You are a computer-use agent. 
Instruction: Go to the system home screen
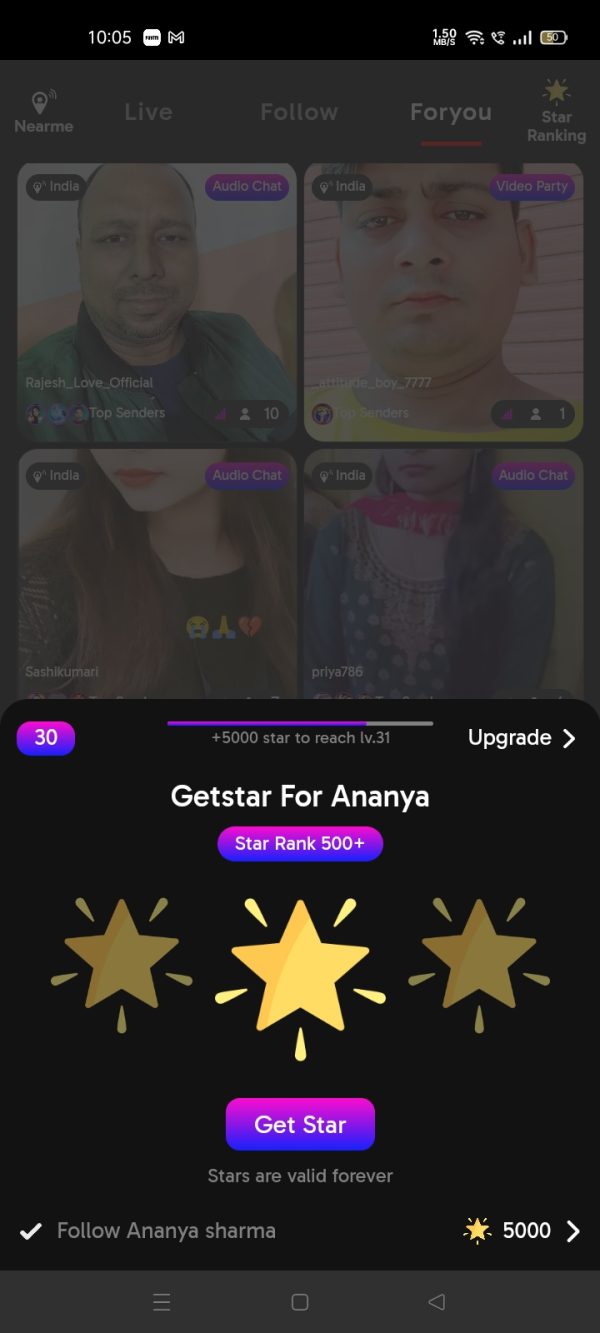299,1302
